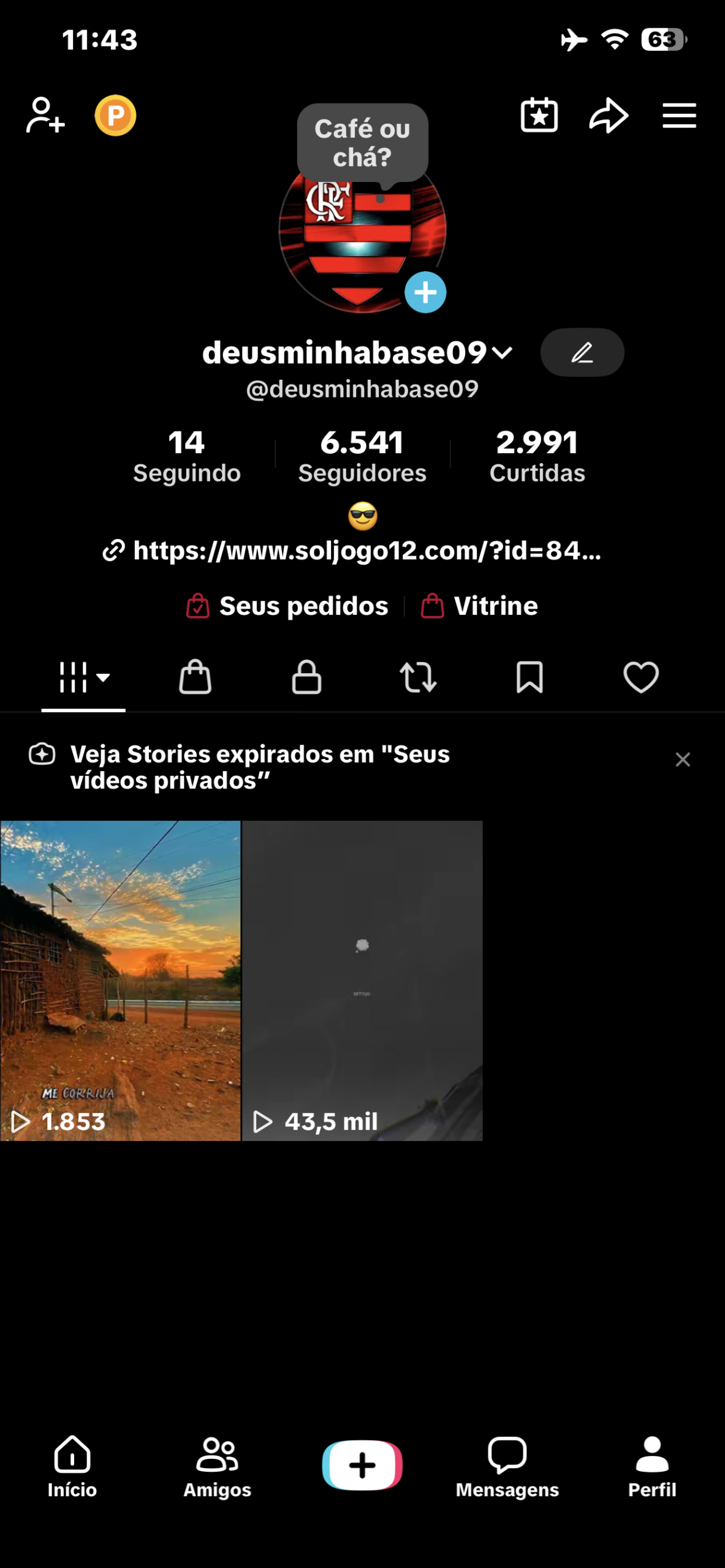The image size is (725, 1568).
Task: Open the calendar star icon
Action: point(539,115)
